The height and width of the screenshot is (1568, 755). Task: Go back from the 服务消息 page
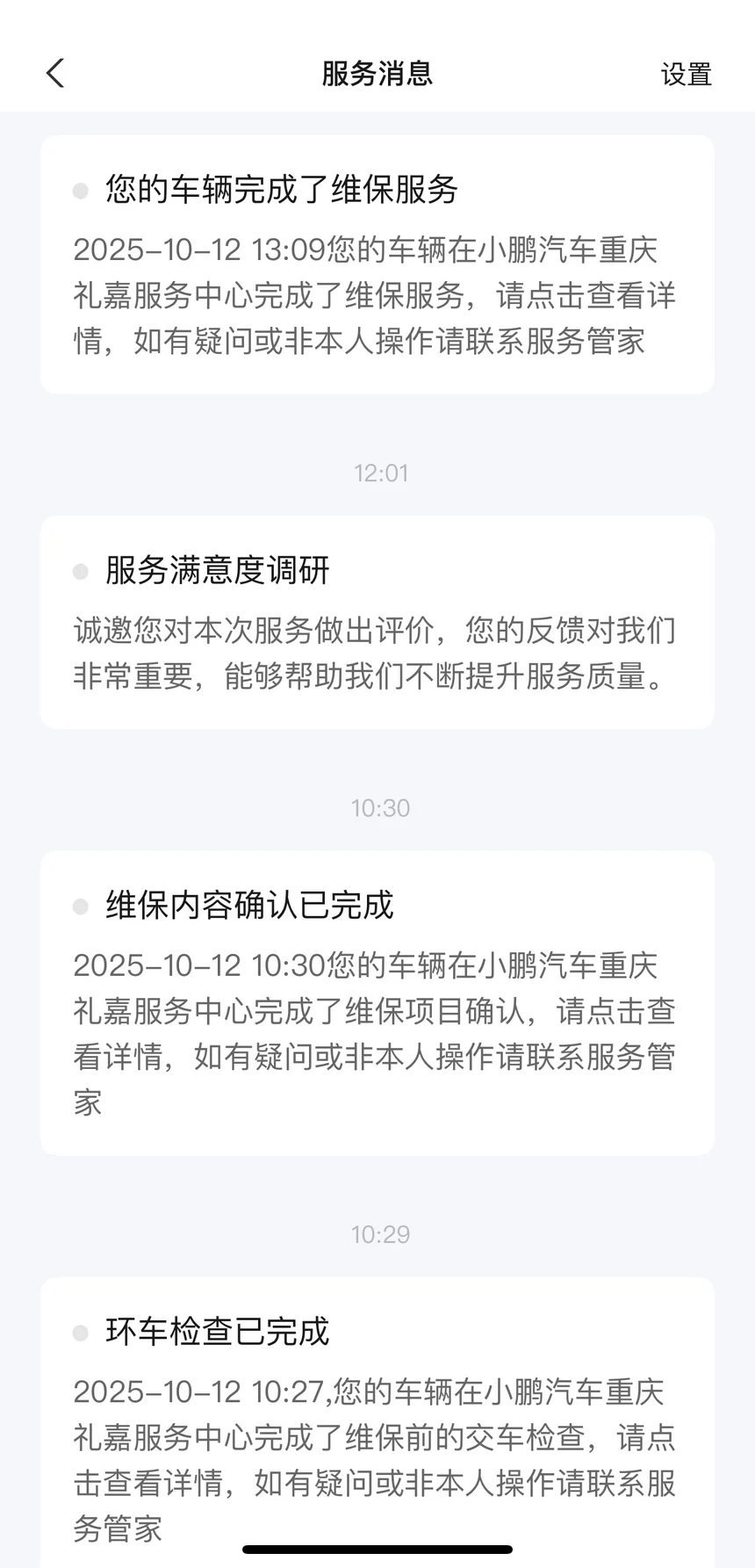(x=55, y=74)
